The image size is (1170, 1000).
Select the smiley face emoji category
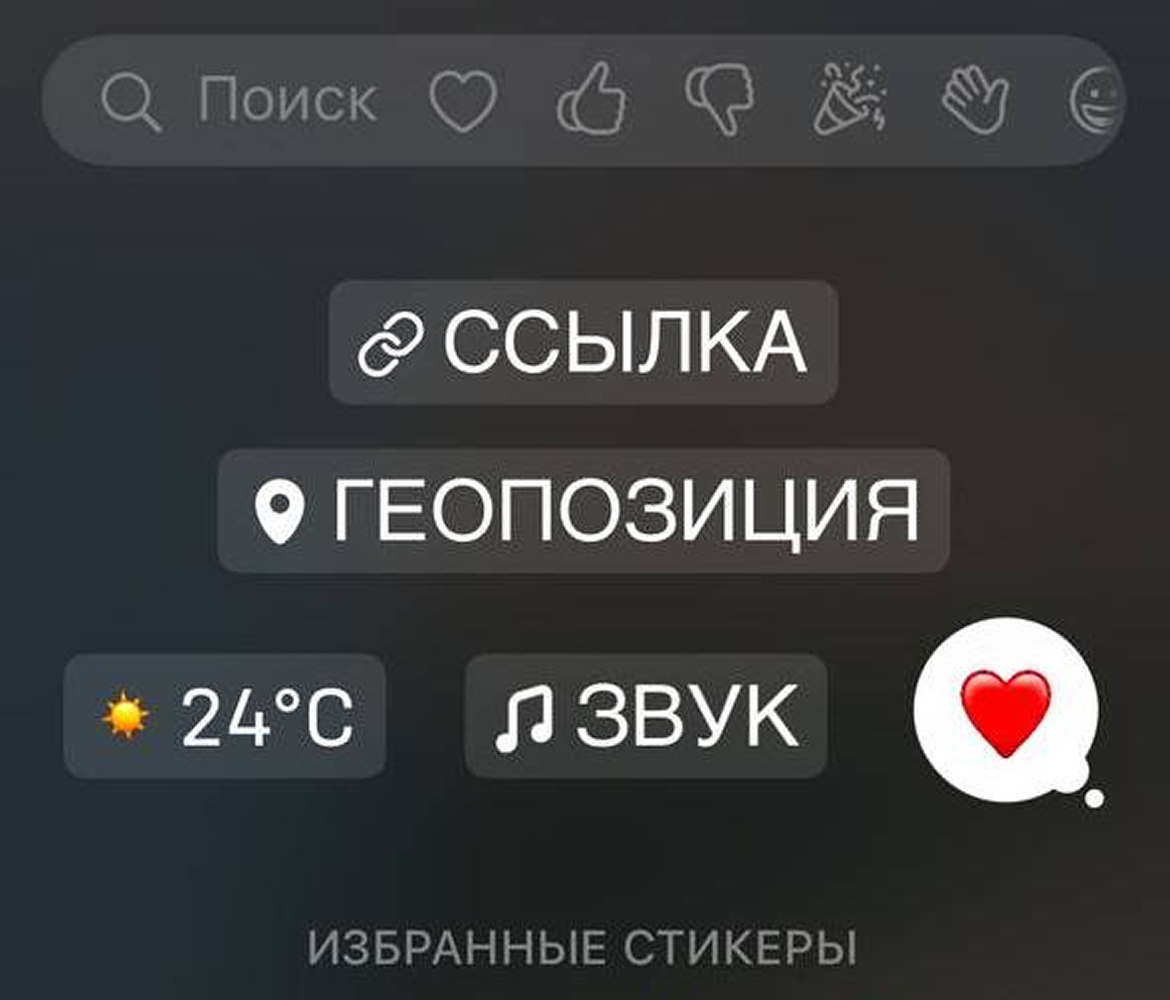[x=1098, y=103]
